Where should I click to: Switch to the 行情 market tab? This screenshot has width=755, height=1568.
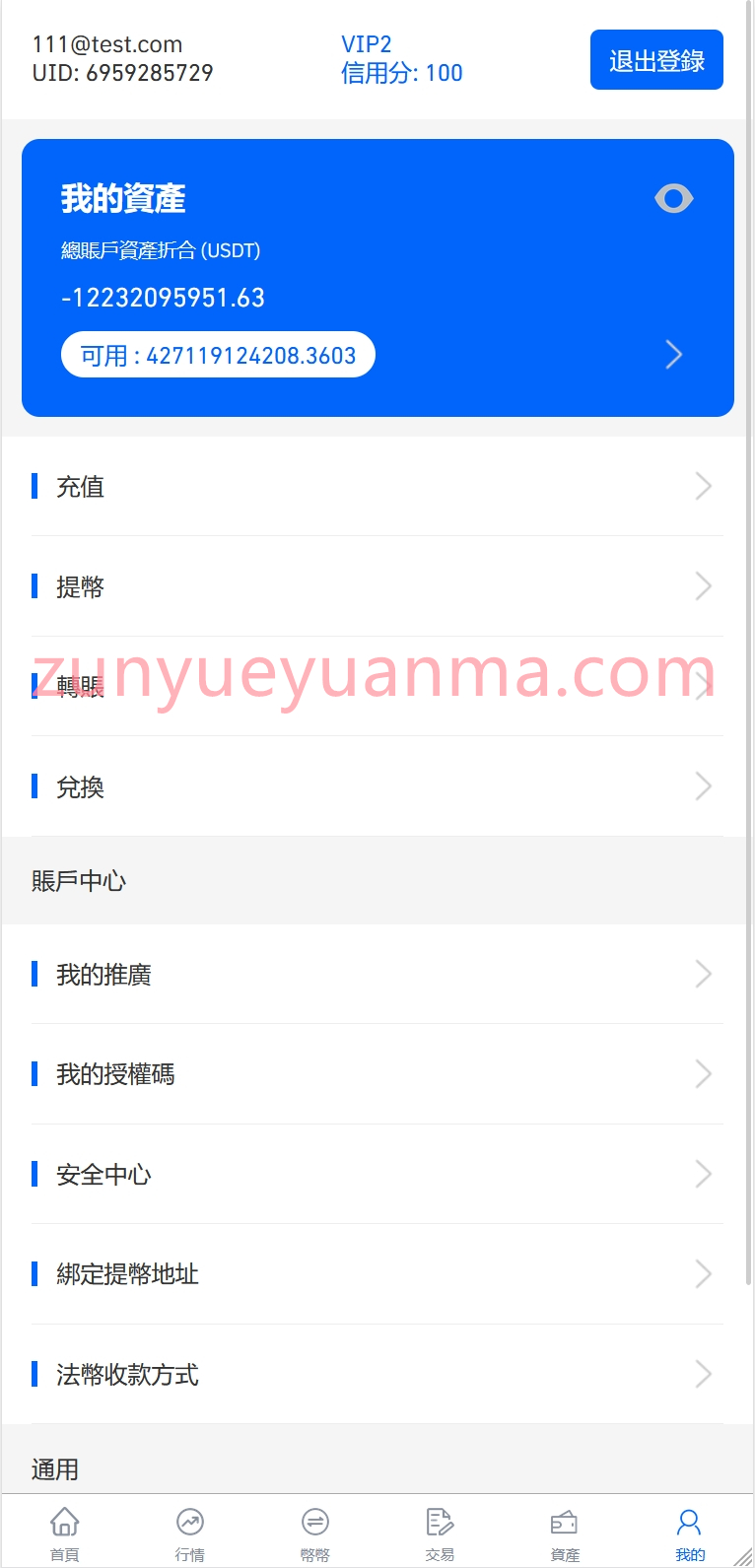[x=190, y=1534]
